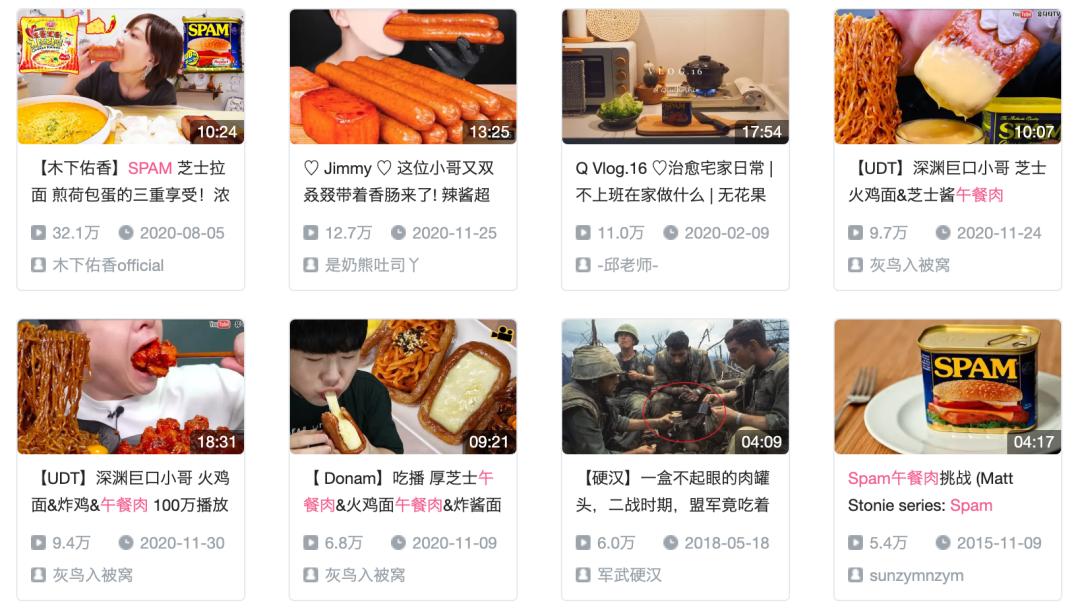
Task: Open the 硬汉 一盒不起眼的肉罐头 video
Action: coord(675,387)
